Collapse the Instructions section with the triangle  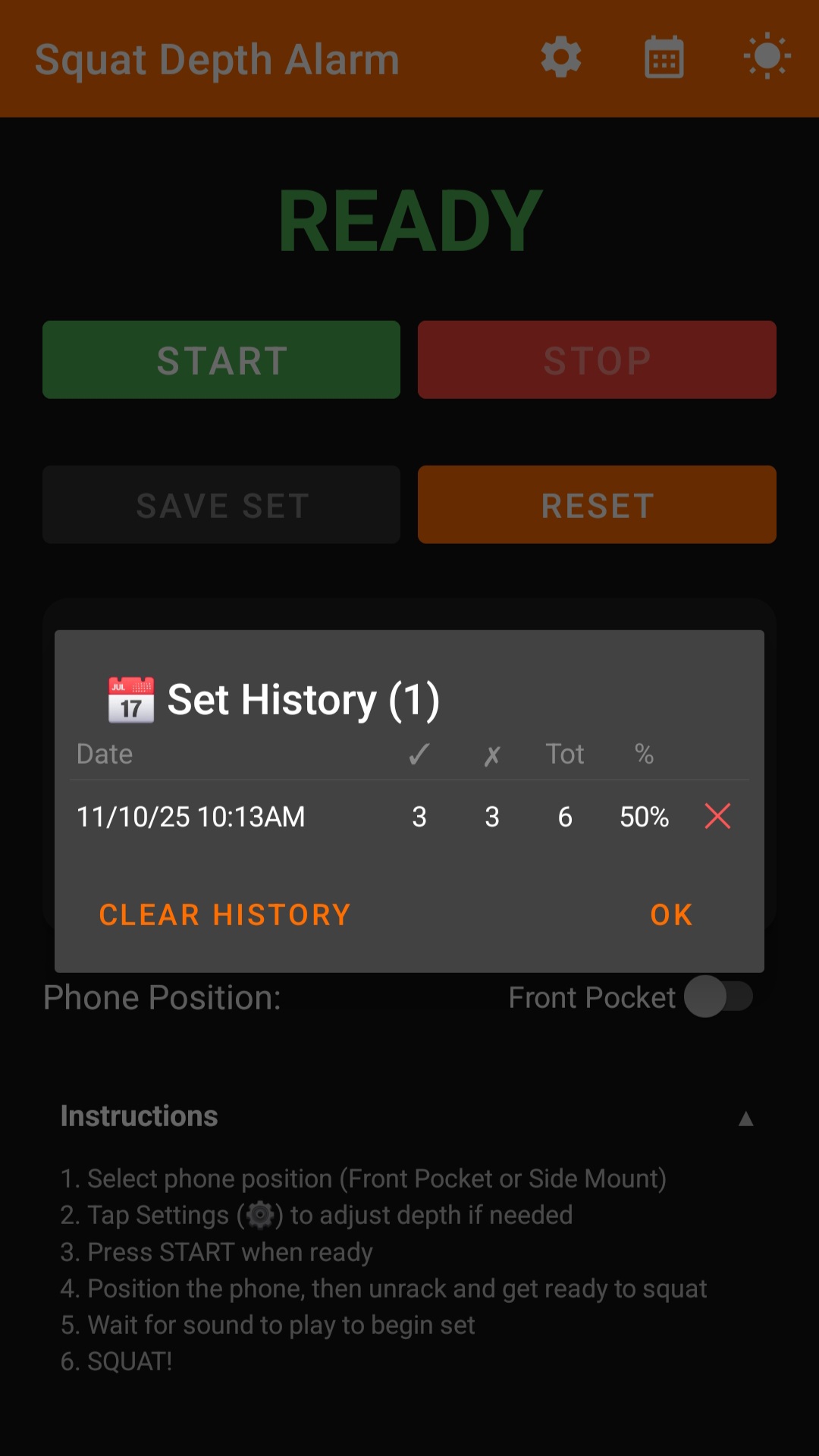click(x=746, y=1117)
